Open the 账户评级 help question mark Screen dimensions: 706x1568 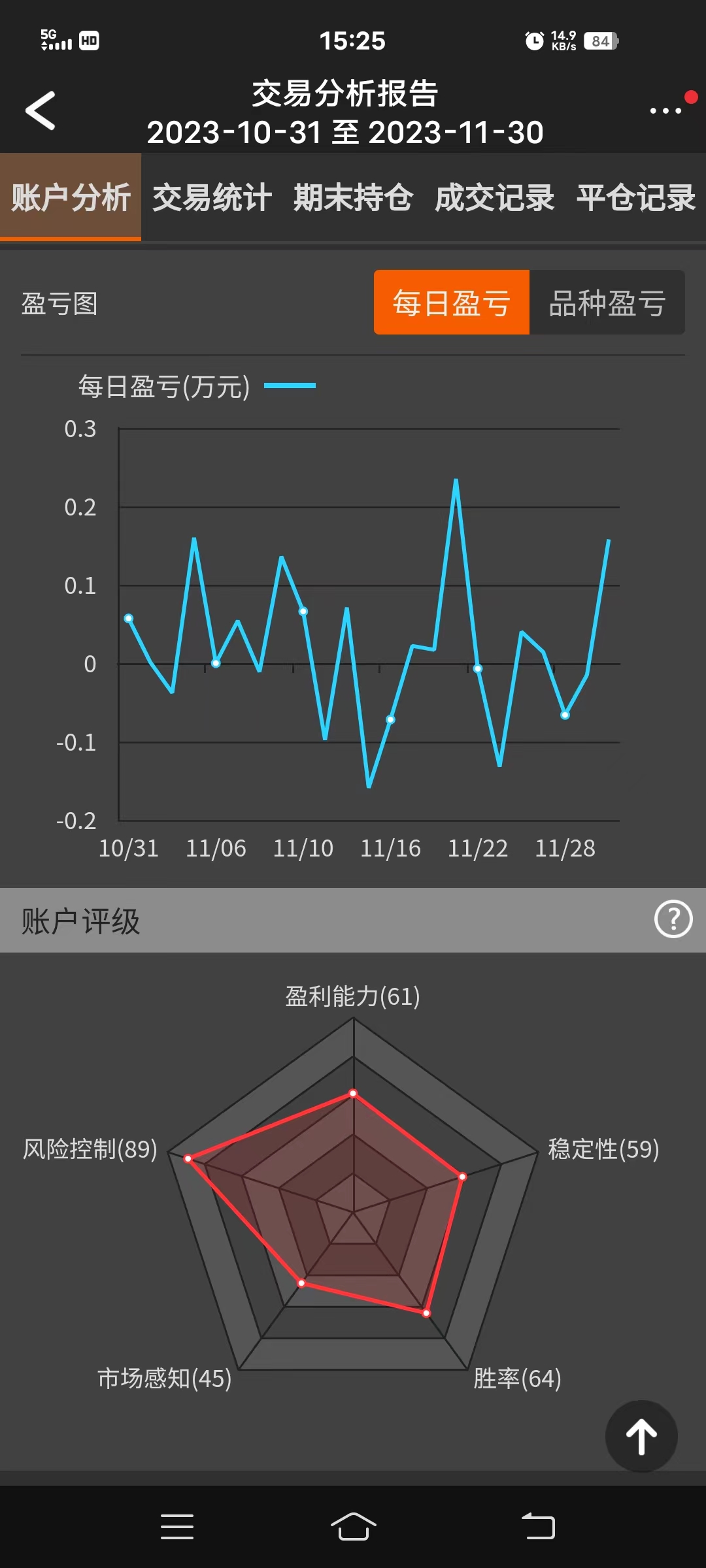tap(673, 919)
